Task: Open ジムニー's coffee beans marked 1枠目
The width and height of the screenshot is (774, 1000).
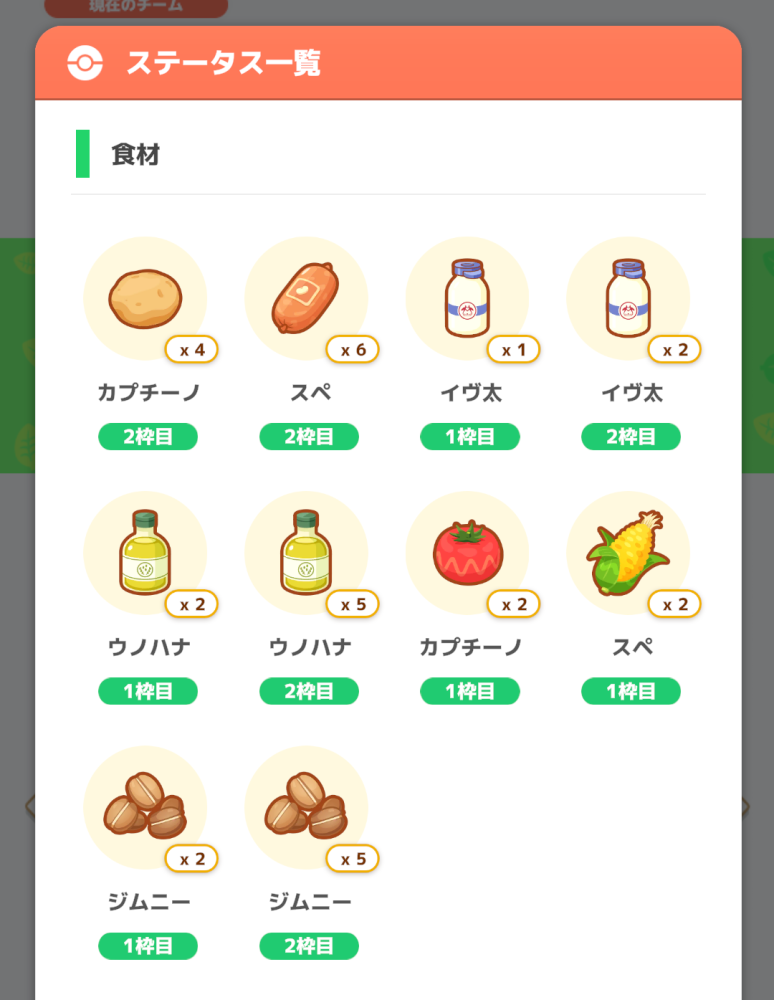Action: point(146,807)
